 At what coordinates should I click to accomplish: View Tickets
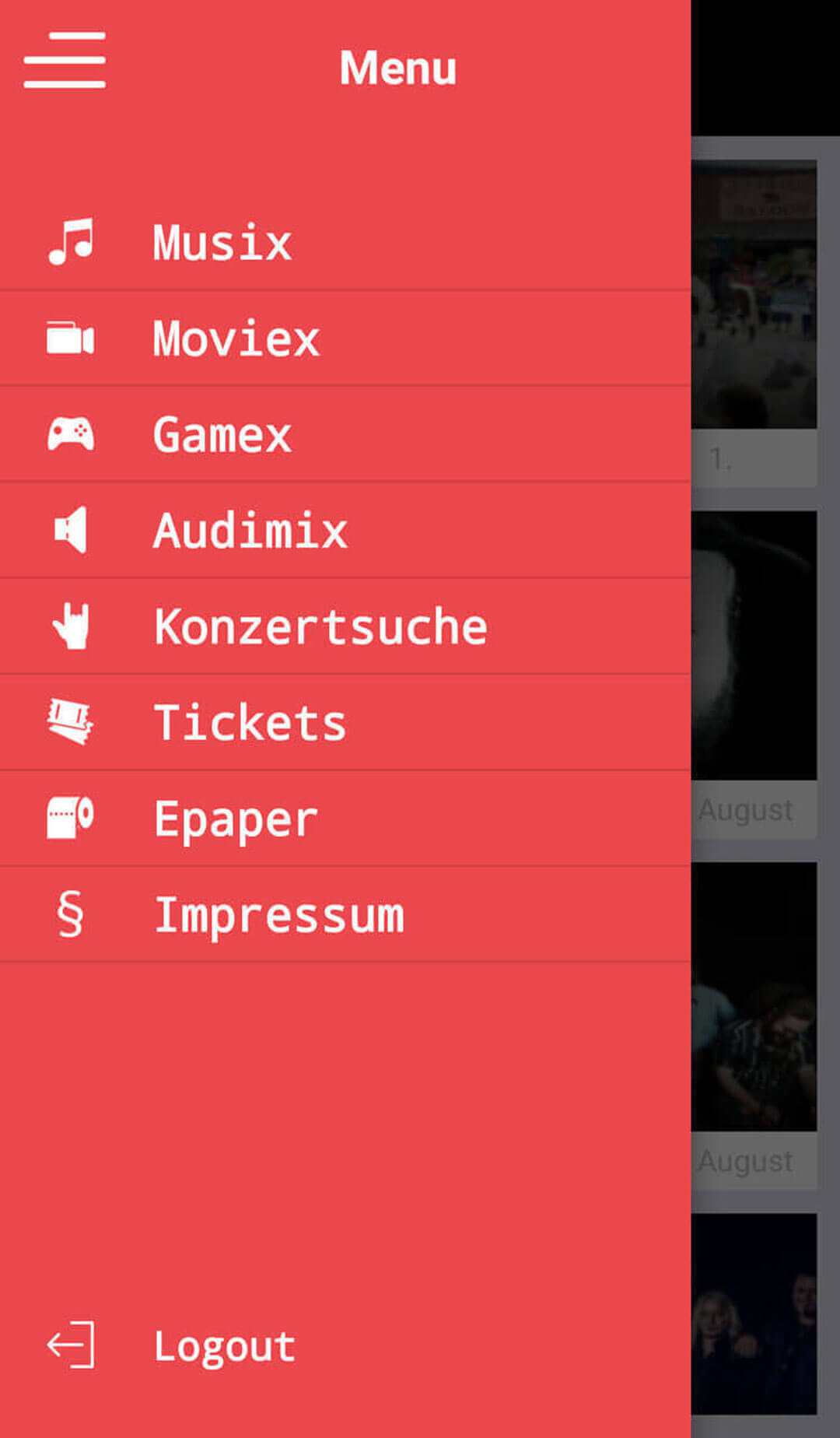[x=249, y=723]
